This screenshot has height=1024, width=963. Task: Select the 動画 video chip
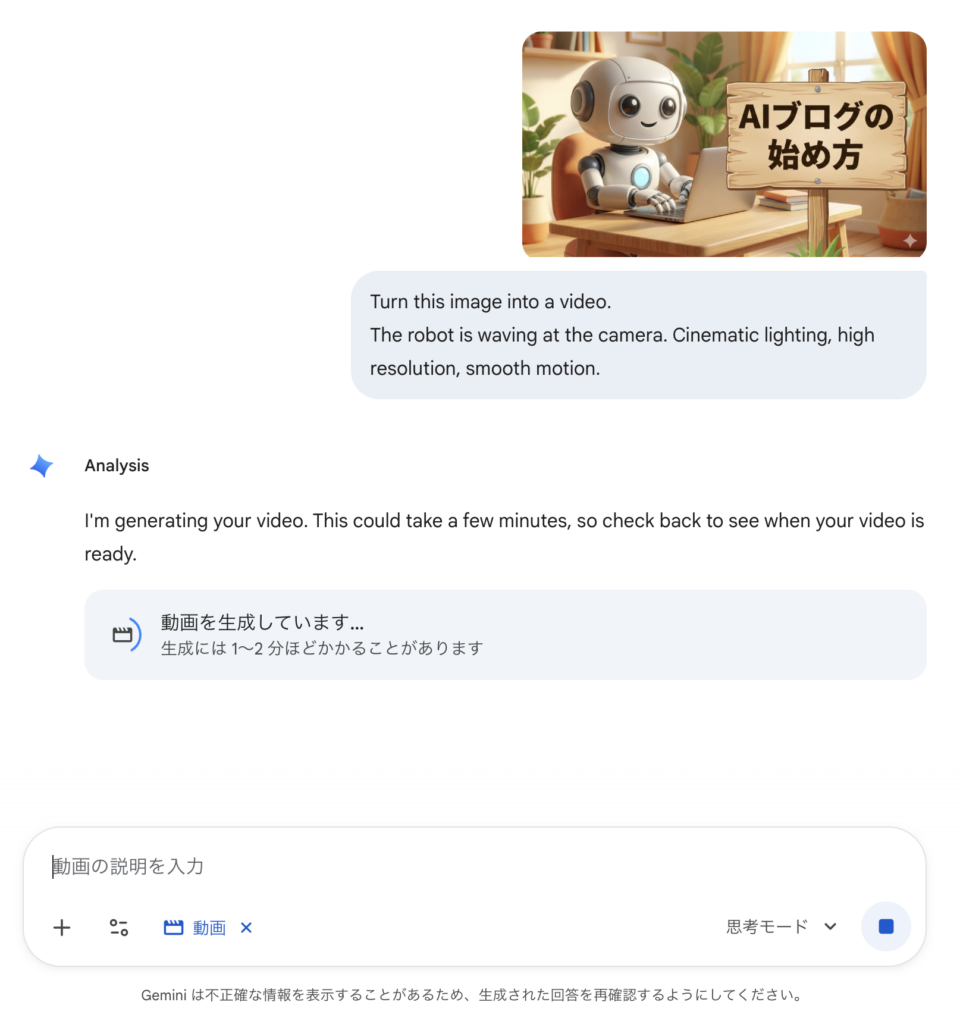click(196, 927)
